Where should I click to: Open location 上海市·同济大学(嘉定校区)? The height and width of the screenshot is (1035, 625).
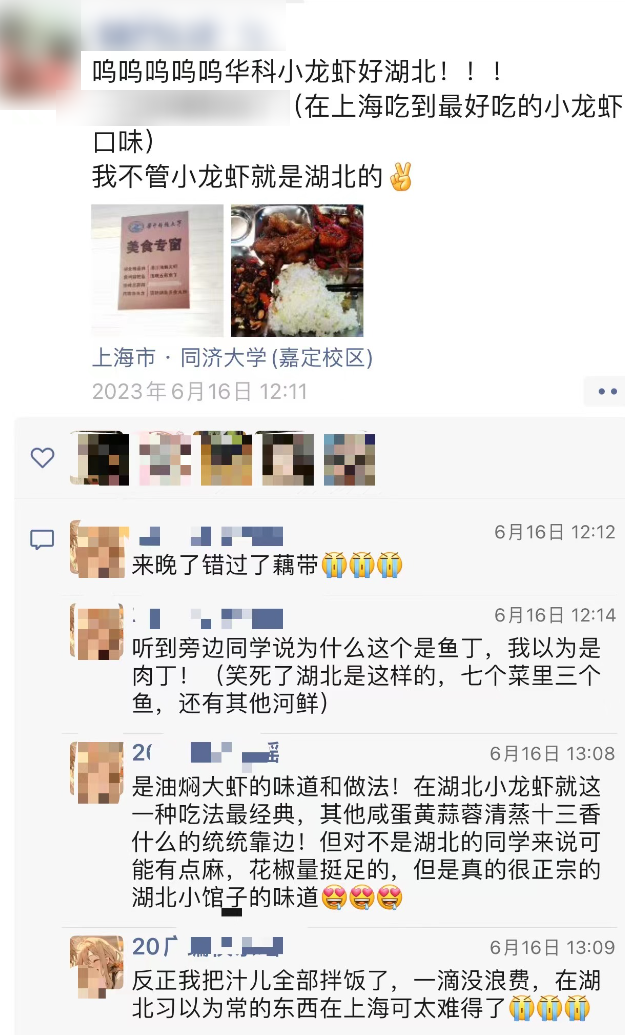click(x=232, y=357)
